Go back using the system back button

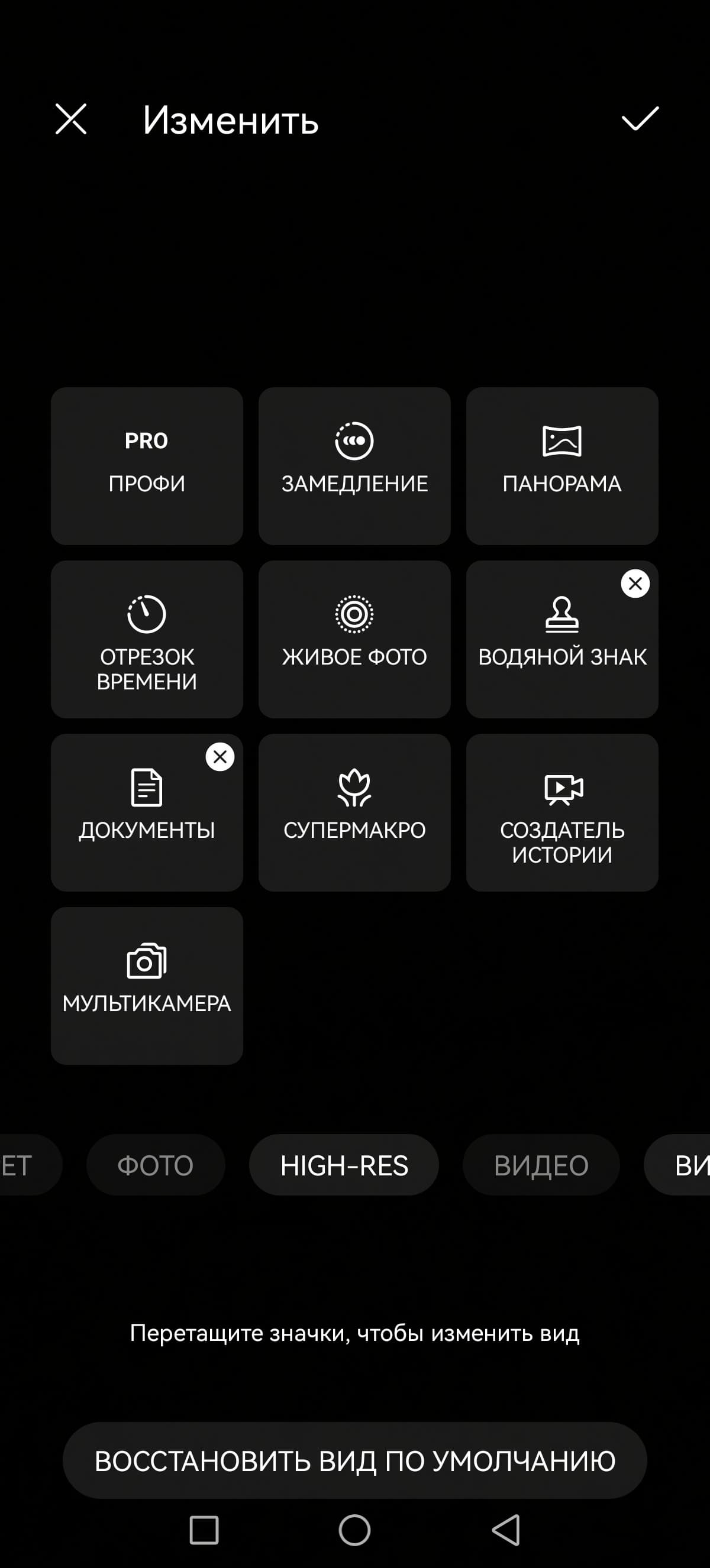[505, 1530]
